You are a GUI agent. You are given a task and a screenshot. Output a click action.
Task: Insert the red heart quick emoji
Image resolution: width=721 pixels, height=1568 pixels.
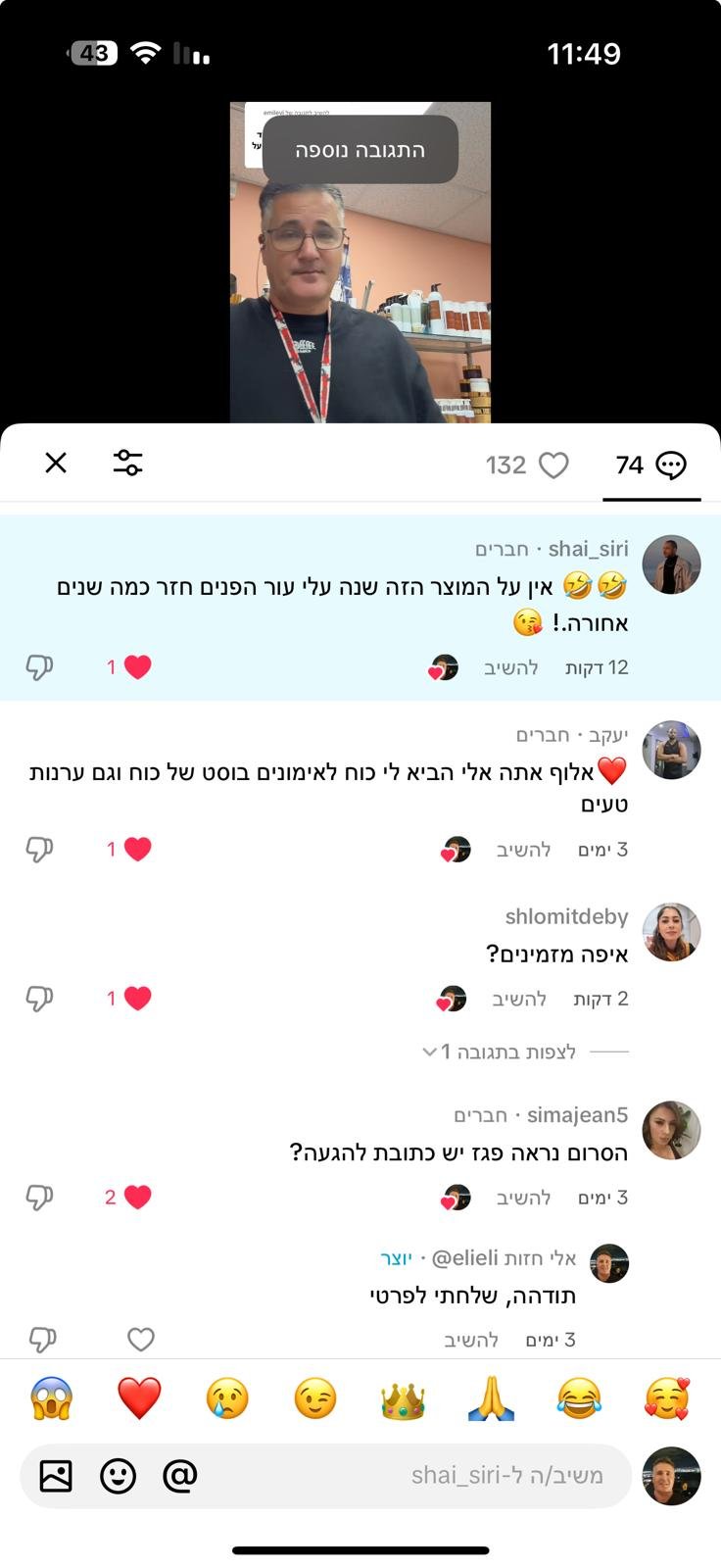click(x=139, y=1399)
